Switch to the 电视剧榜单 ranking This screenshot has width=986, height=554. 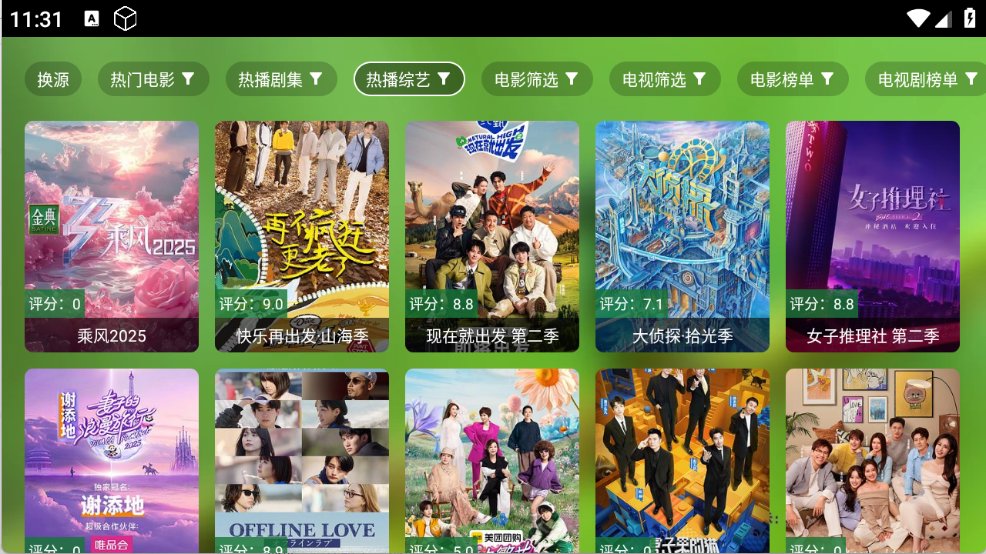pos(925,79)
